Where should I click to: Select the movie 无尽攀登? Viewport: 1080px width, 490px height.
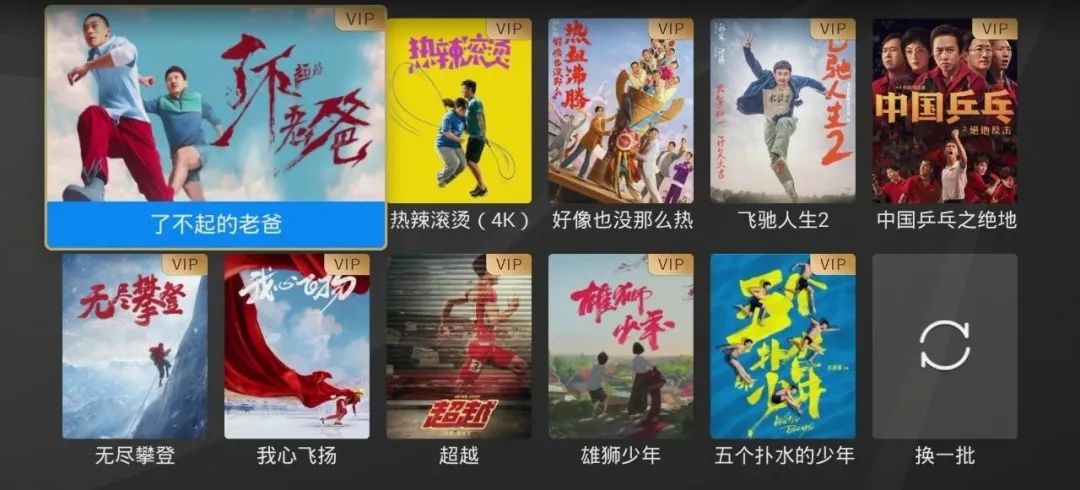[x=135, y=346]
